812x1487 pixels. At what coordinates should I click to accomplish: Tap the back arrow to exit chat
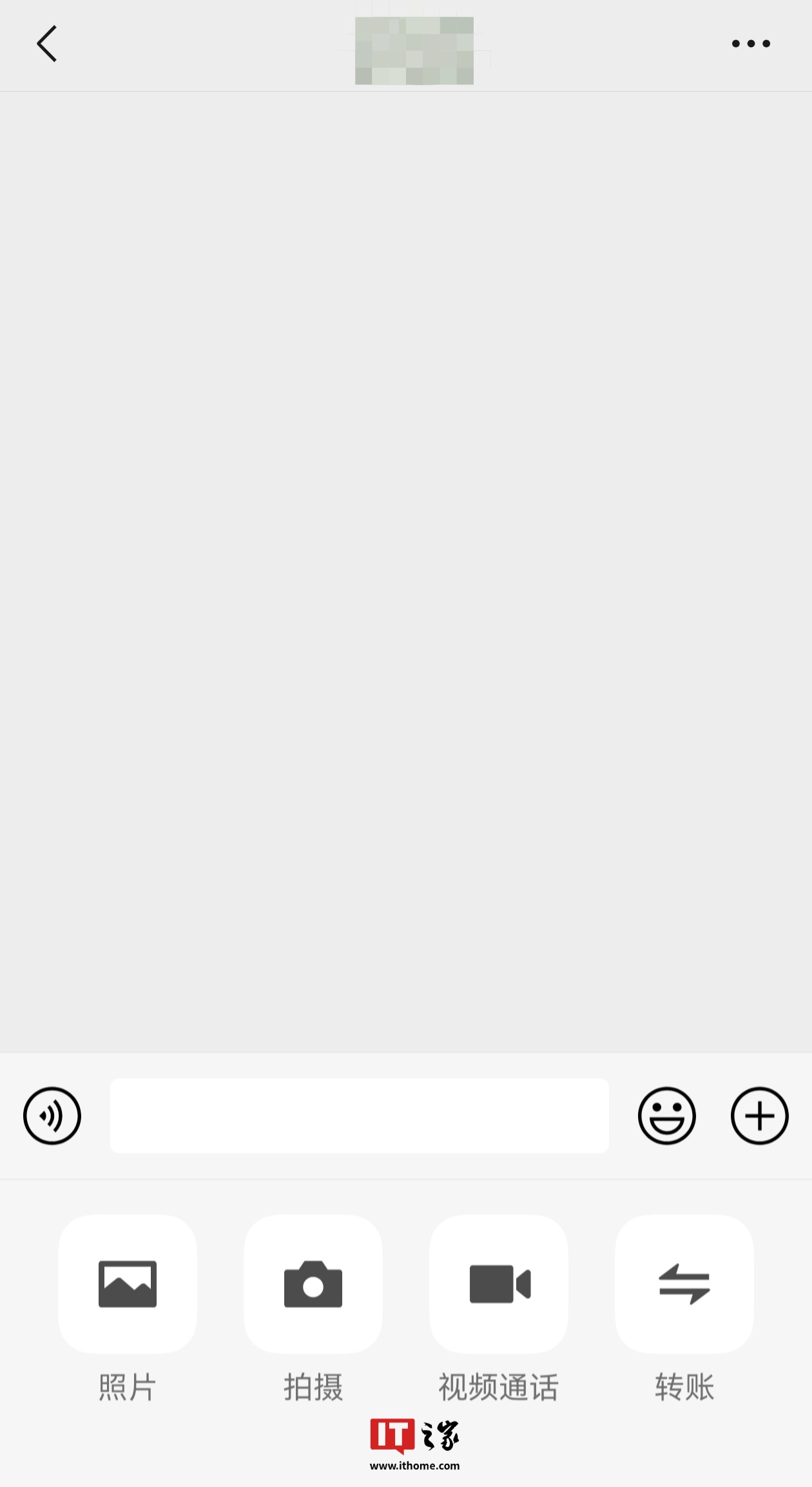pos(46,43)
